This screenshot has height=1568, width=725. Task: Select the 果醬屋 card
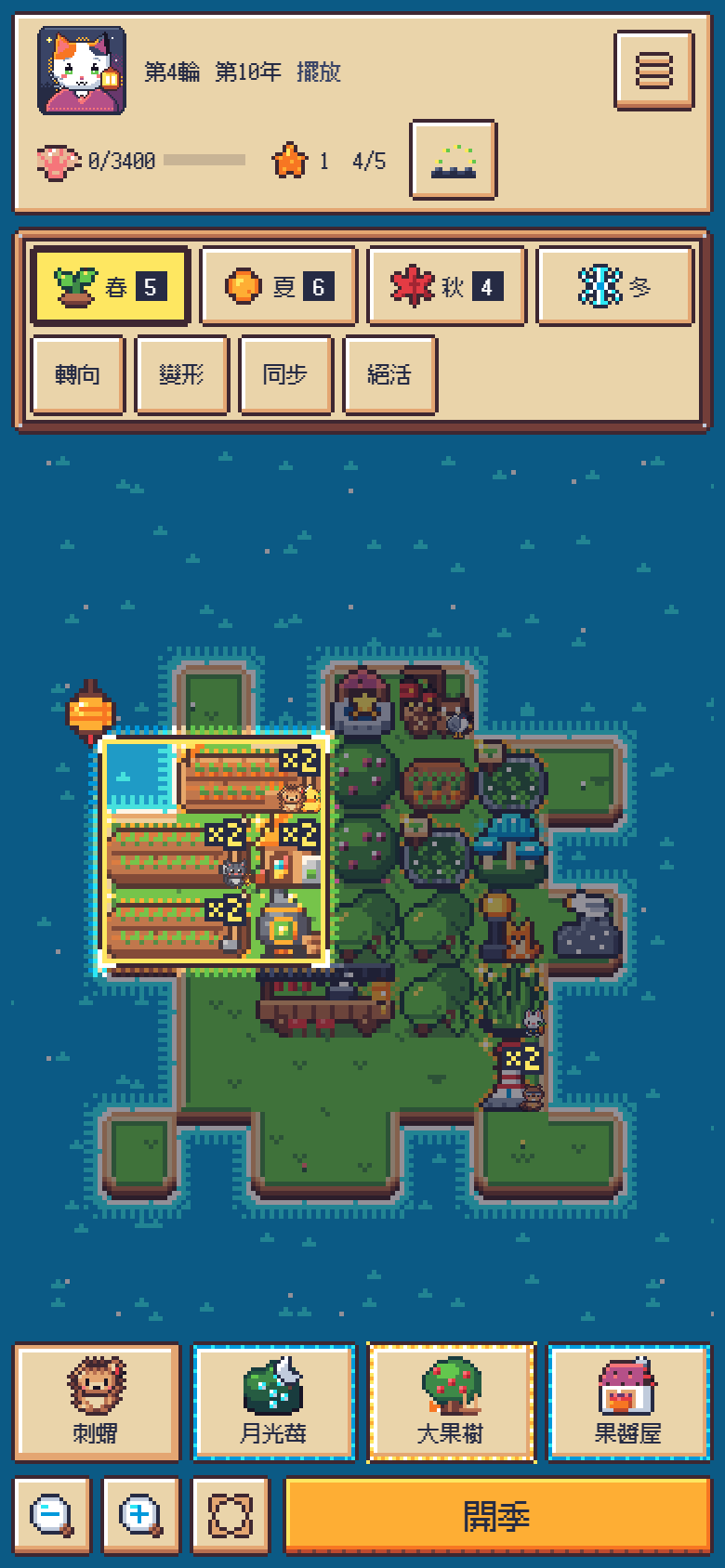[x=629, y=1403]
